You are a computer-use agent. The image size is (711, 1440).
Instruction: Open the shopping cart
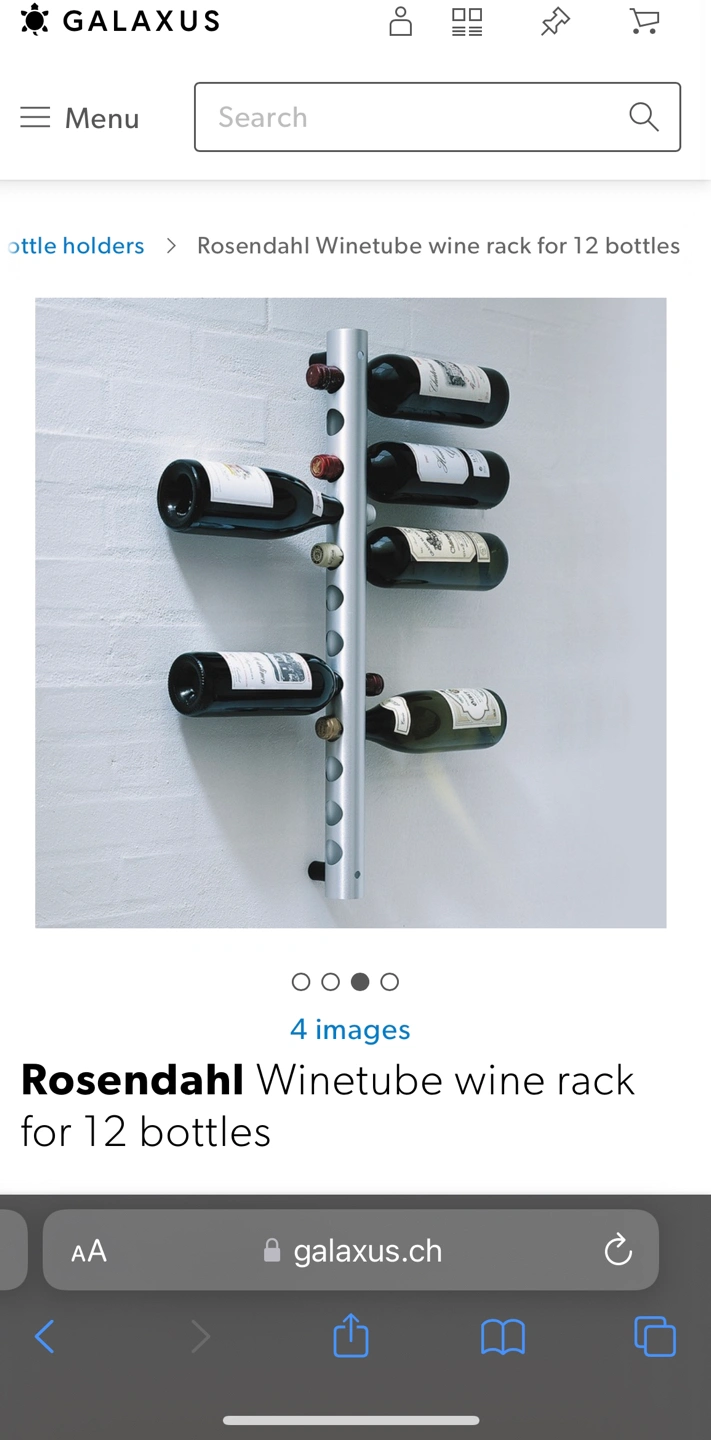645,21
